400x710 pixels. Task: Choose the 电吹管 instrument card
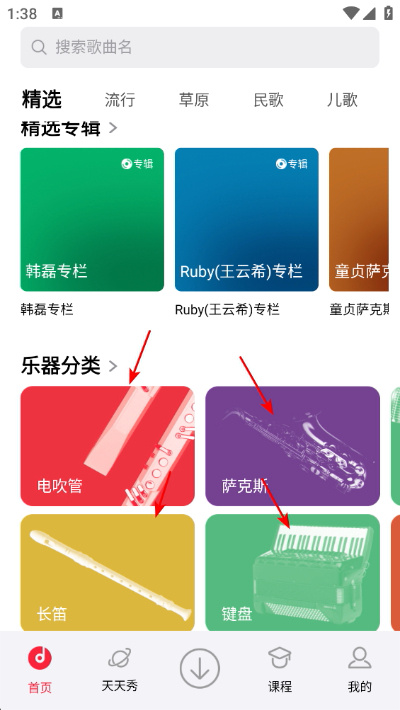(107, 446)
